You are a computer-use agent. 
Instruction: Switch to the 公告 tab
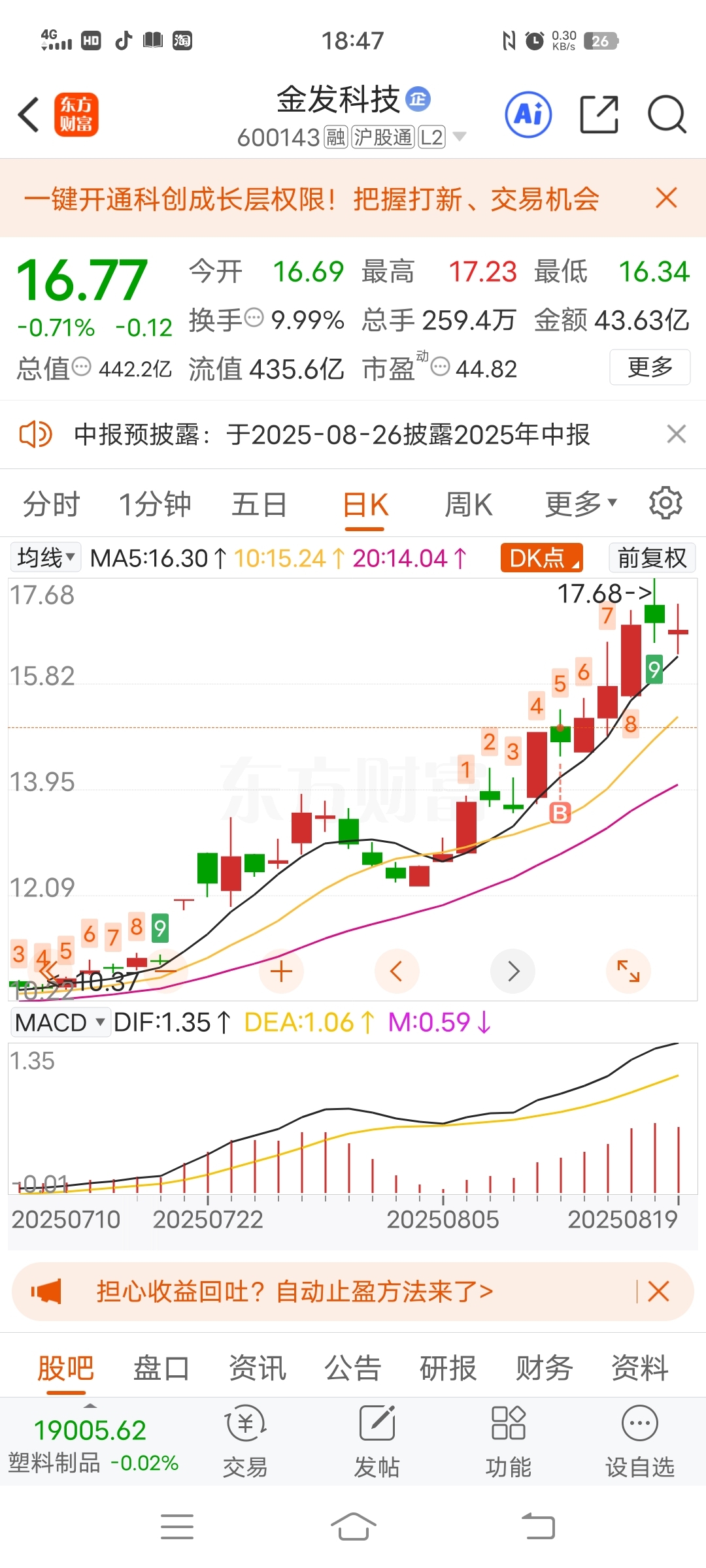click(353, 1368)
